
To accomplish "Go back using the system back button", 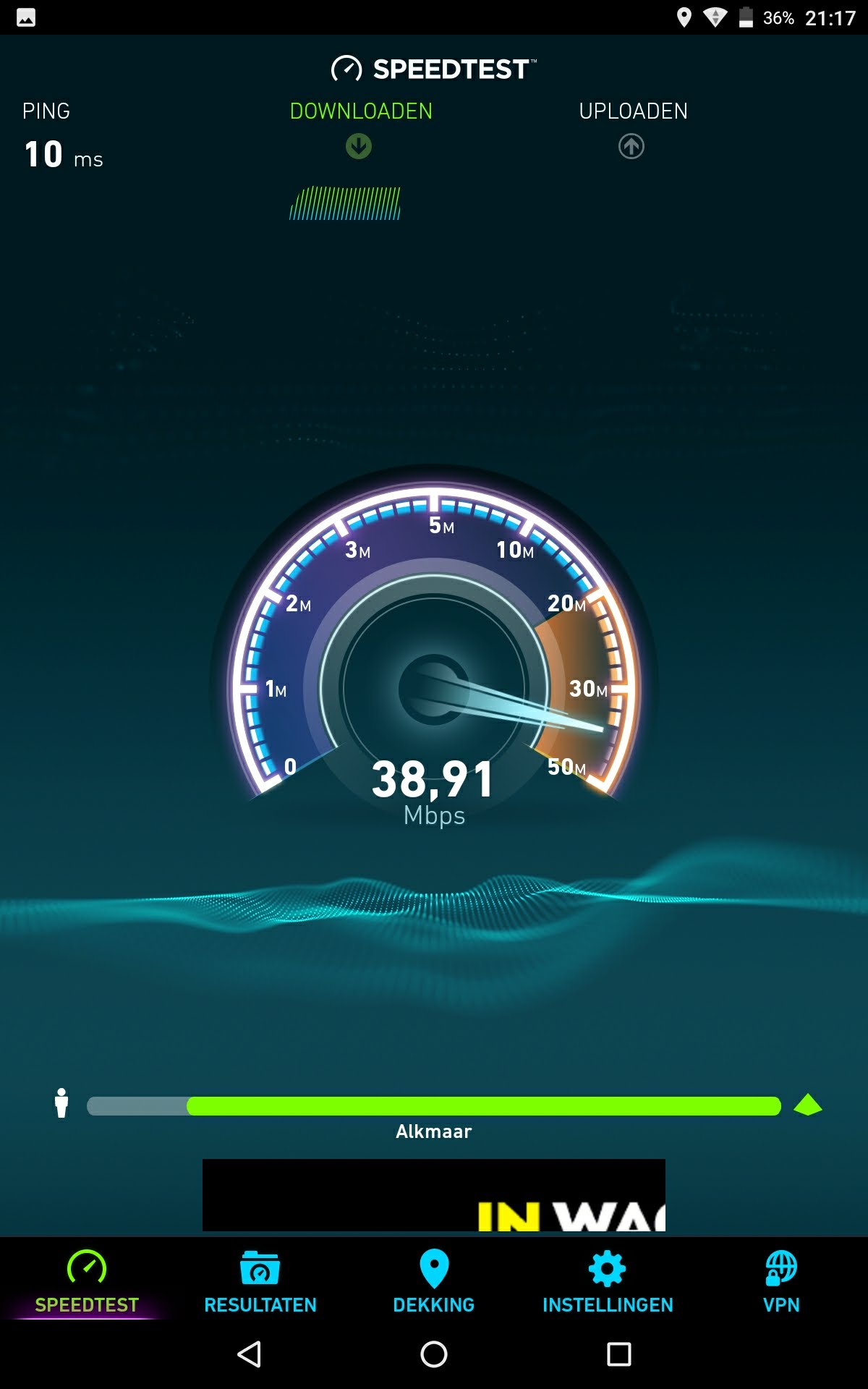I will [x=250, y=1354].
